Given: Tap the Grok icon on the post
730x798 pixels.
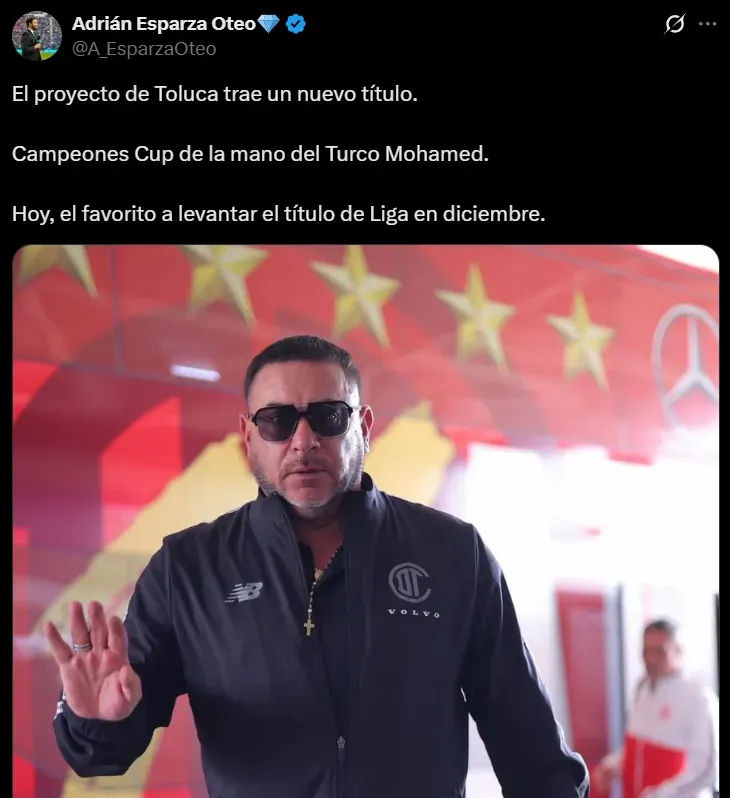Looking at the screenshot, I should pos(674,25).
